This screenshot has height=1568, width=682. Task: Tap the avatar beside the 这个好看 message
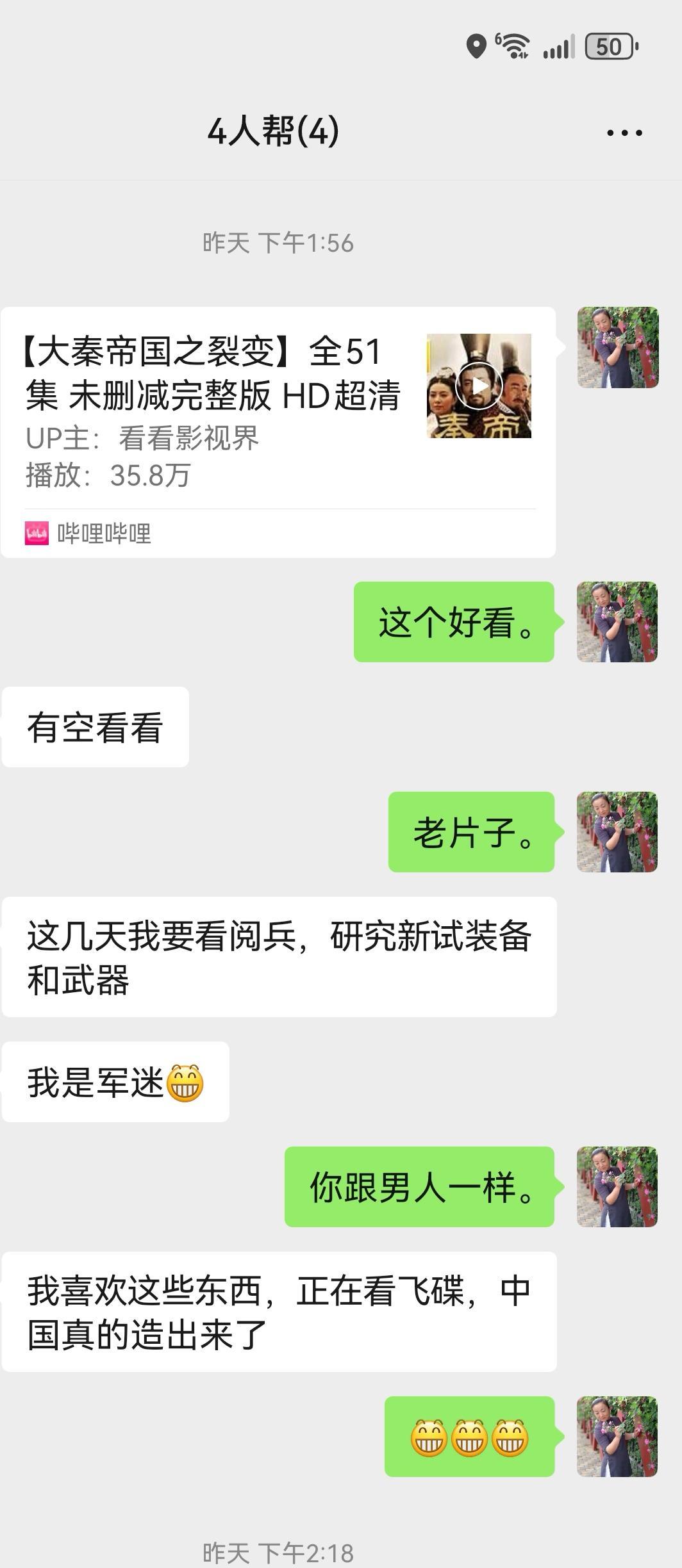coord(617,622)
